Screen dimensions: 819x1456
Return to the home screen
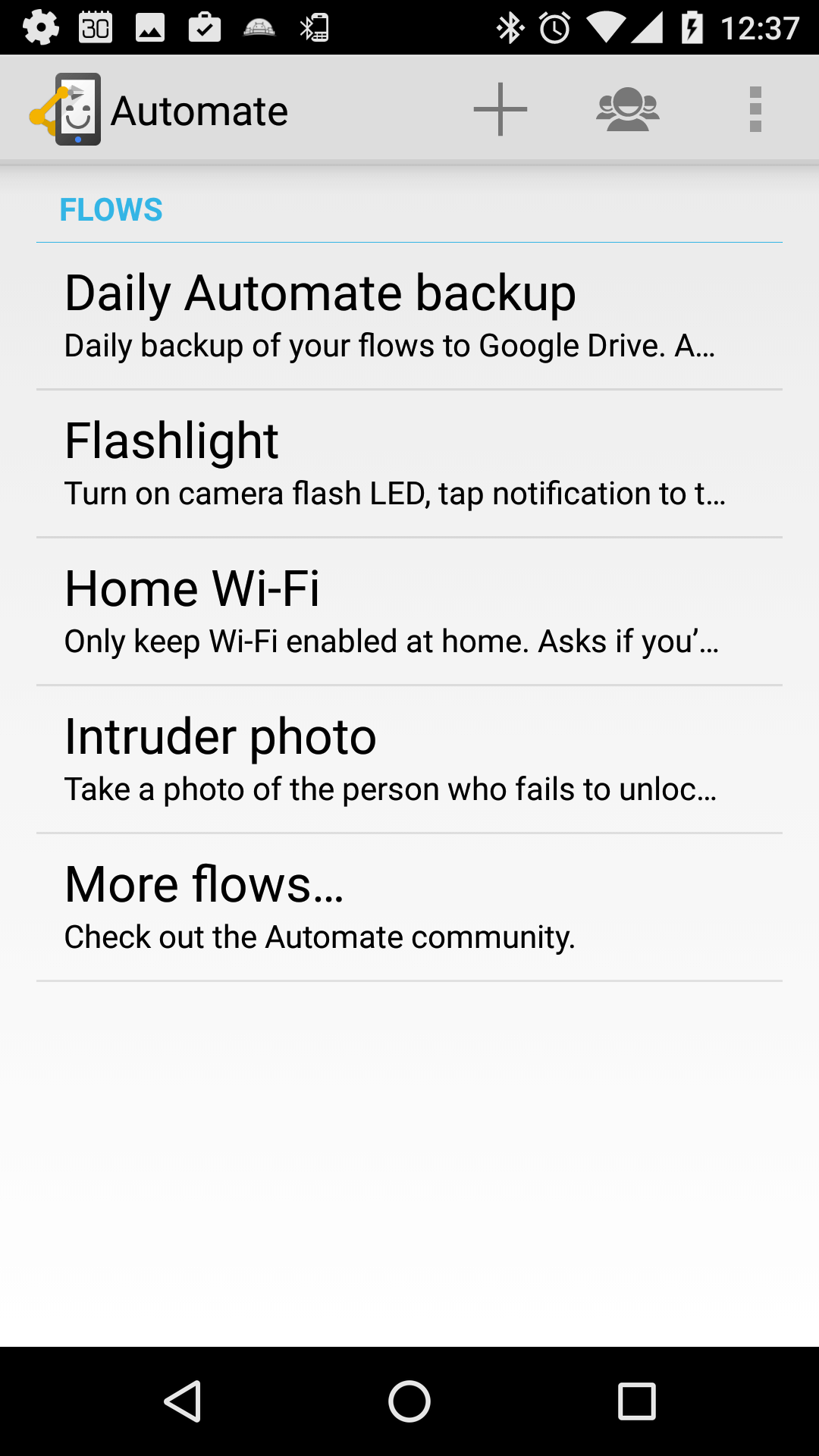[x=409, y=1401]
